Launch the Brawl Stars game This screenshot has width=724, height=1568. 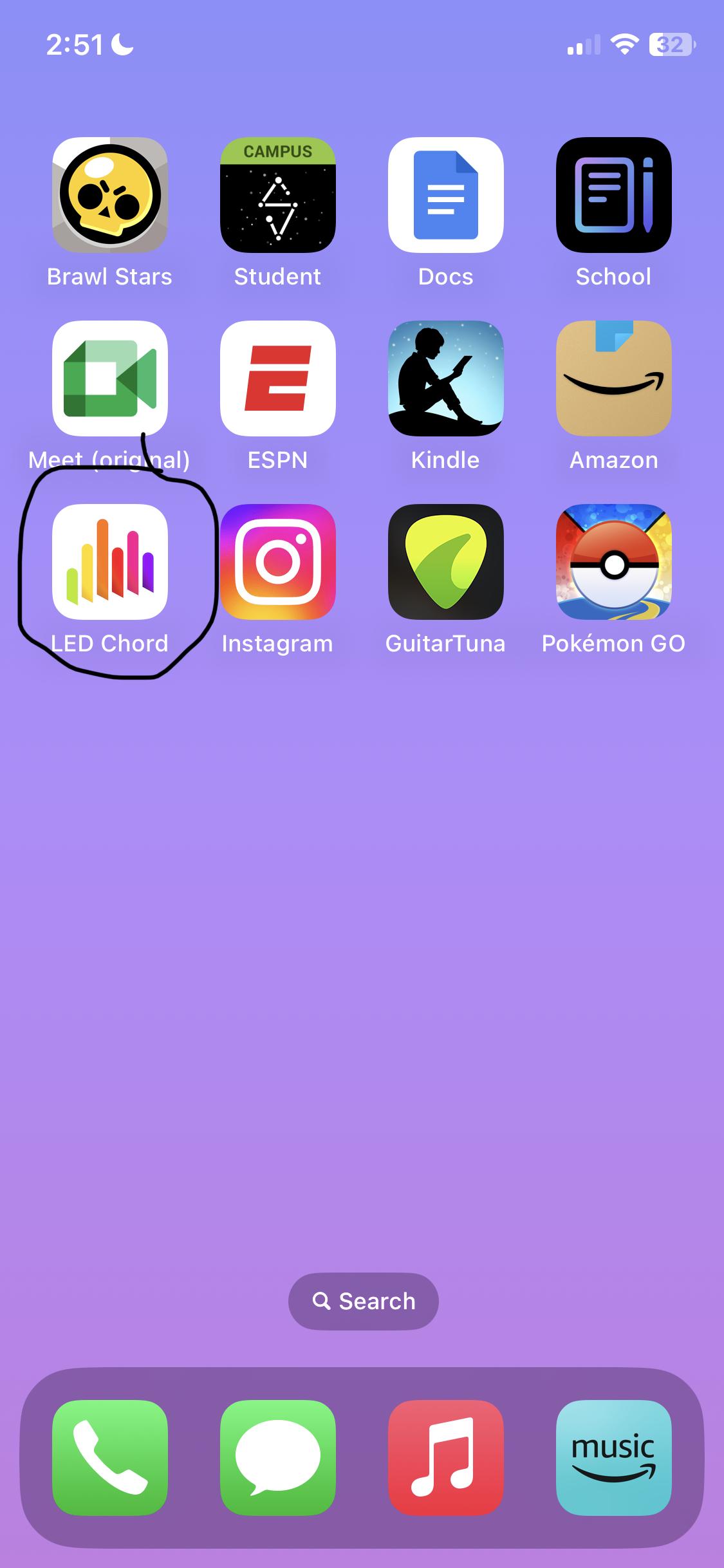109,194
